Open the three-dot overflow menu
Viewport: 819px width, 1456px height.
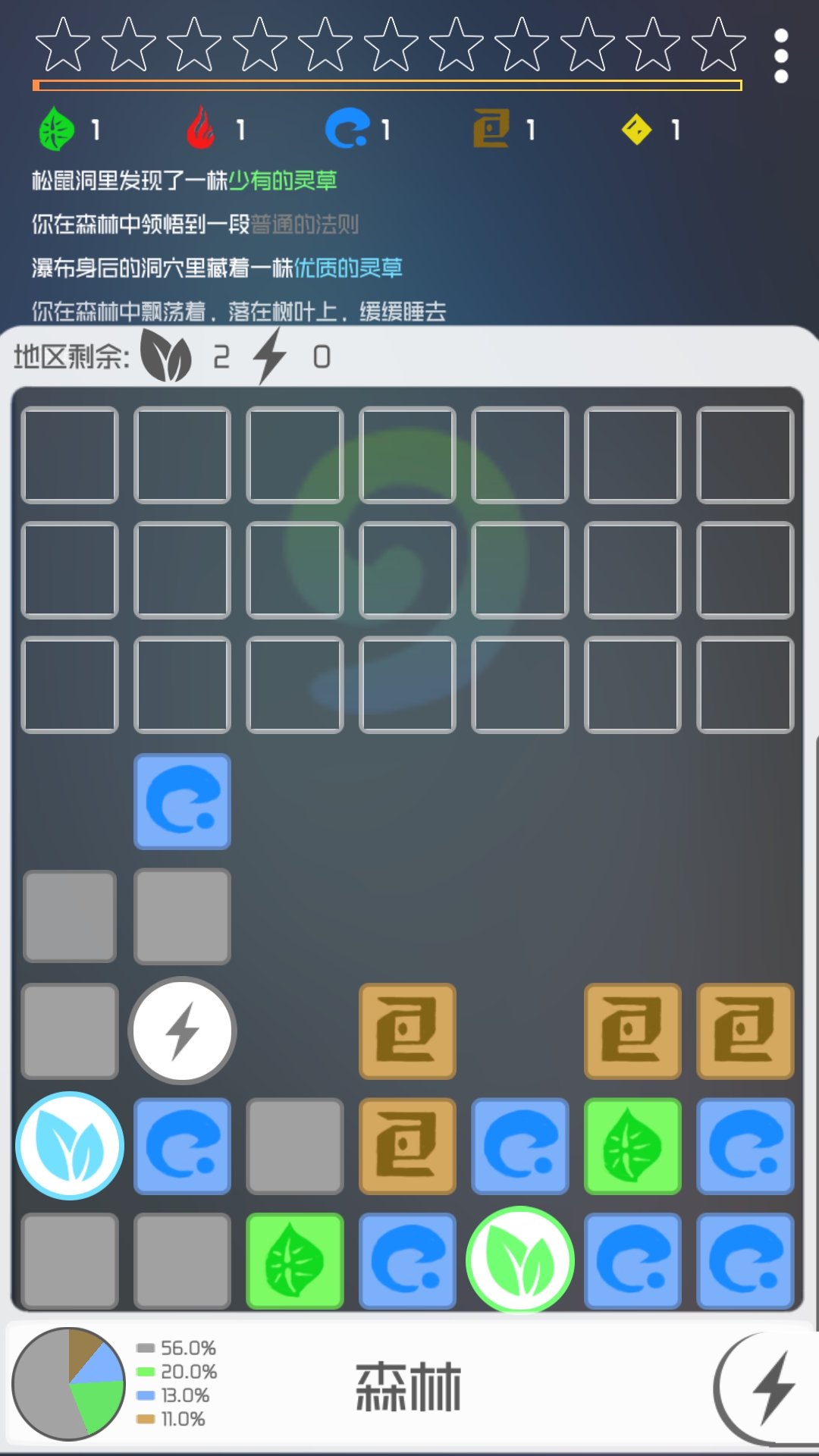(x=781, y=56)
